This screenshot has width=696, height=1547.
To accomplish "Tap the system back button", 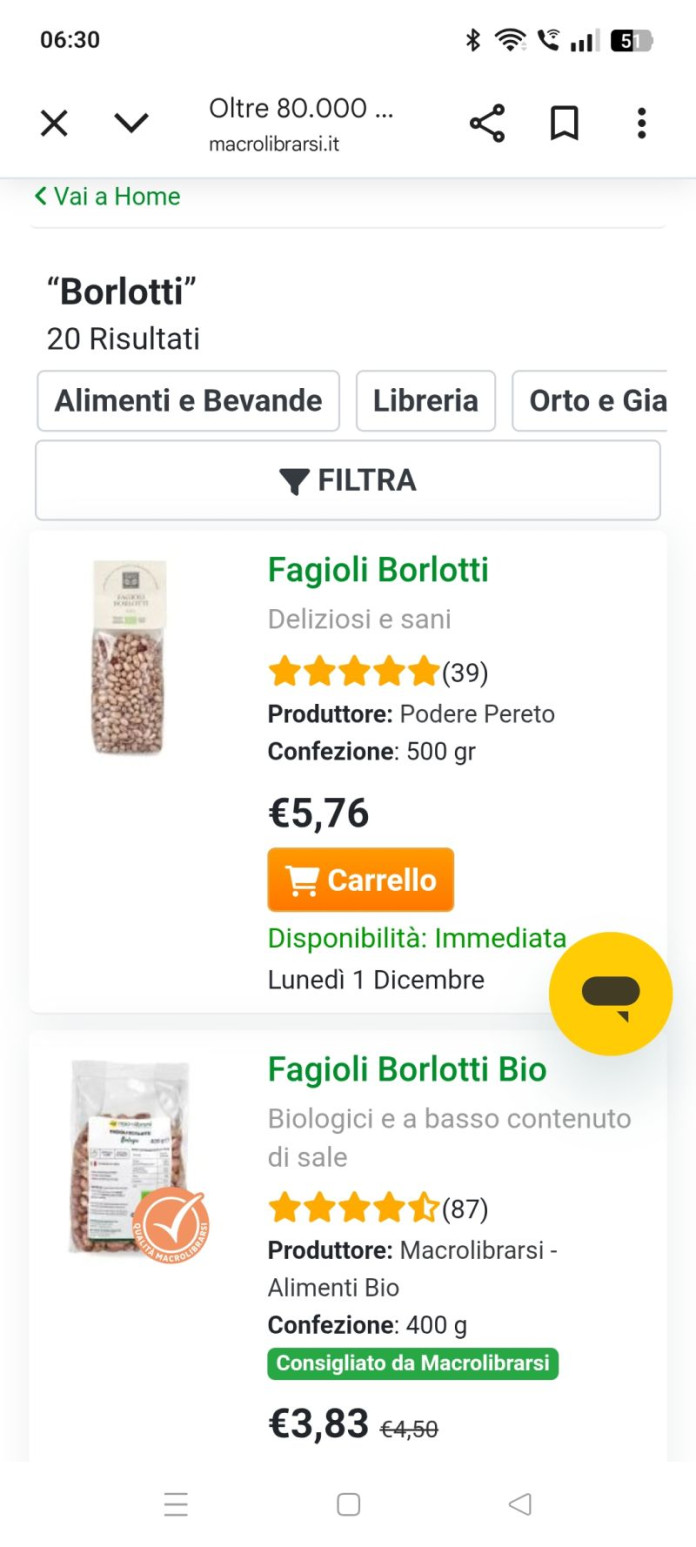I will [519, 1504].
